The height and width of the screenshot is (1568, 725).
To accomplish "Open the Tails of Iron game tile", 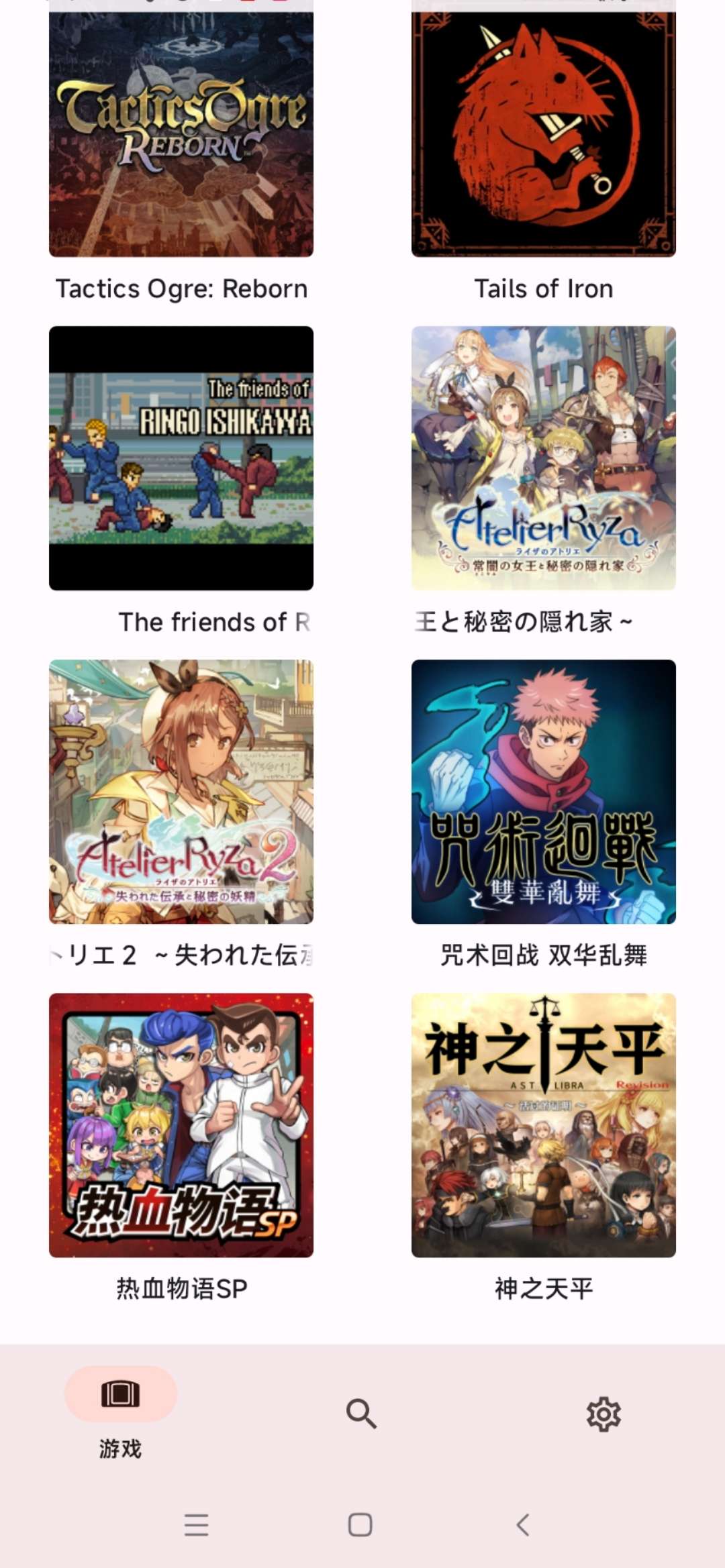I will point(543,134).
